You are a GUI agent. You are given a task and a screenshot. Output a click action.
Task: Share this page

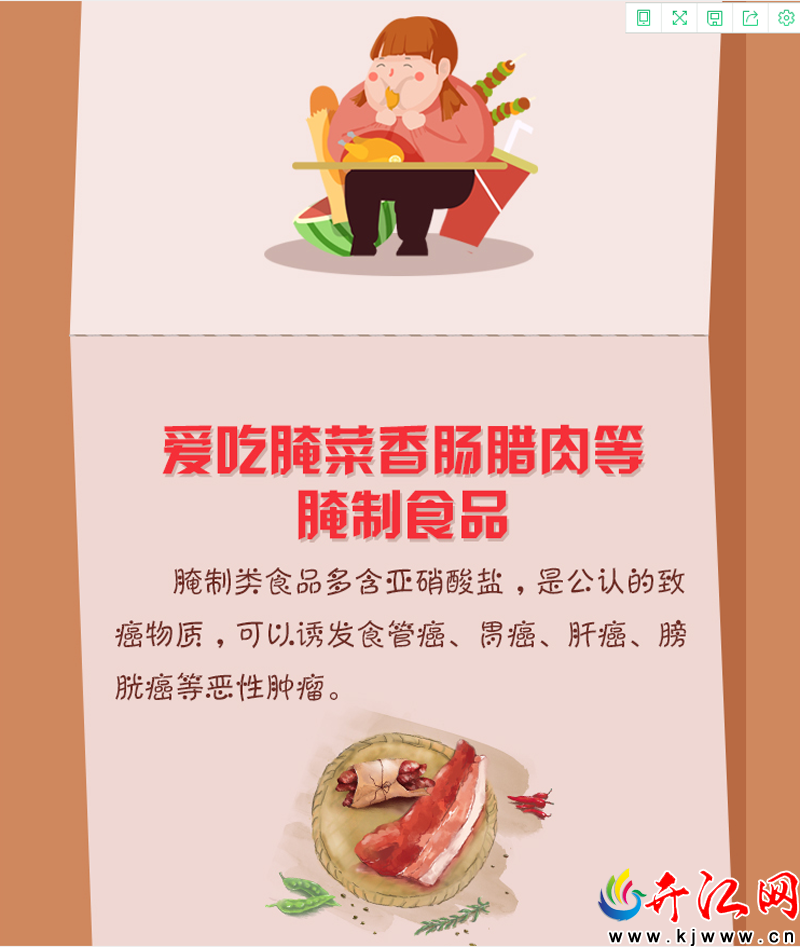coord(750,18)
